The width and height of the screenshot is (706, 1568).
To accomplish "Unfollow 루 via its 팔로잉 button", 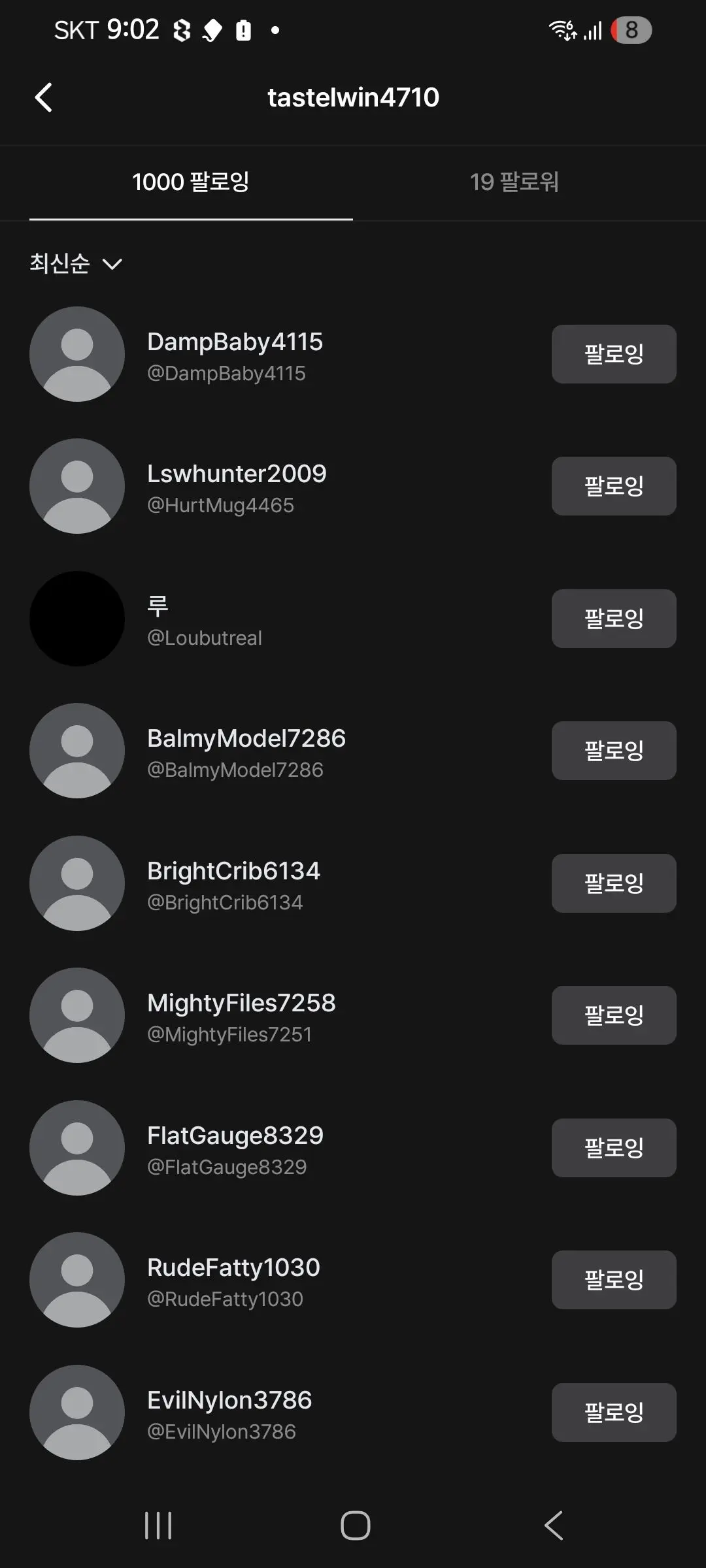I will pos(614,619).
